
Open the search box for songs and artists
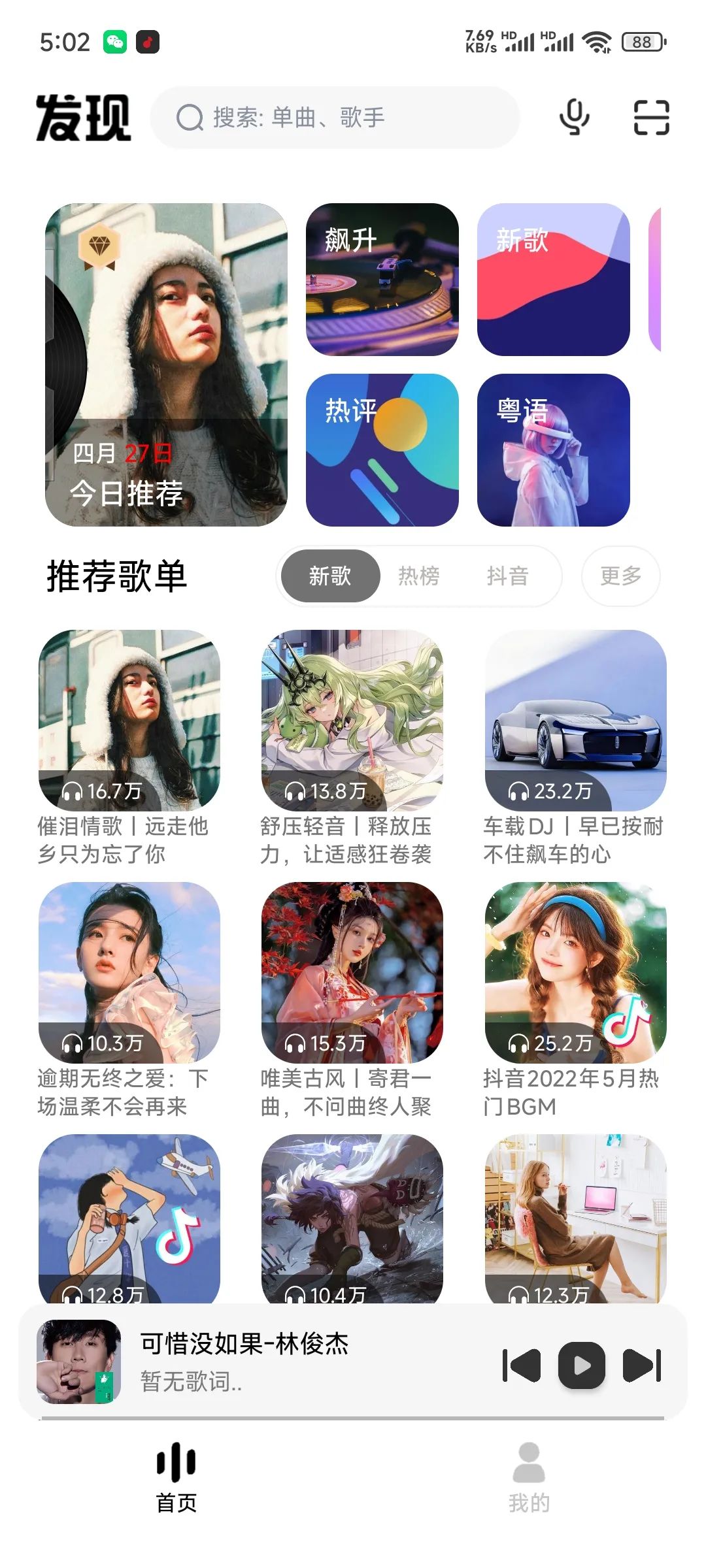[335, 118]
